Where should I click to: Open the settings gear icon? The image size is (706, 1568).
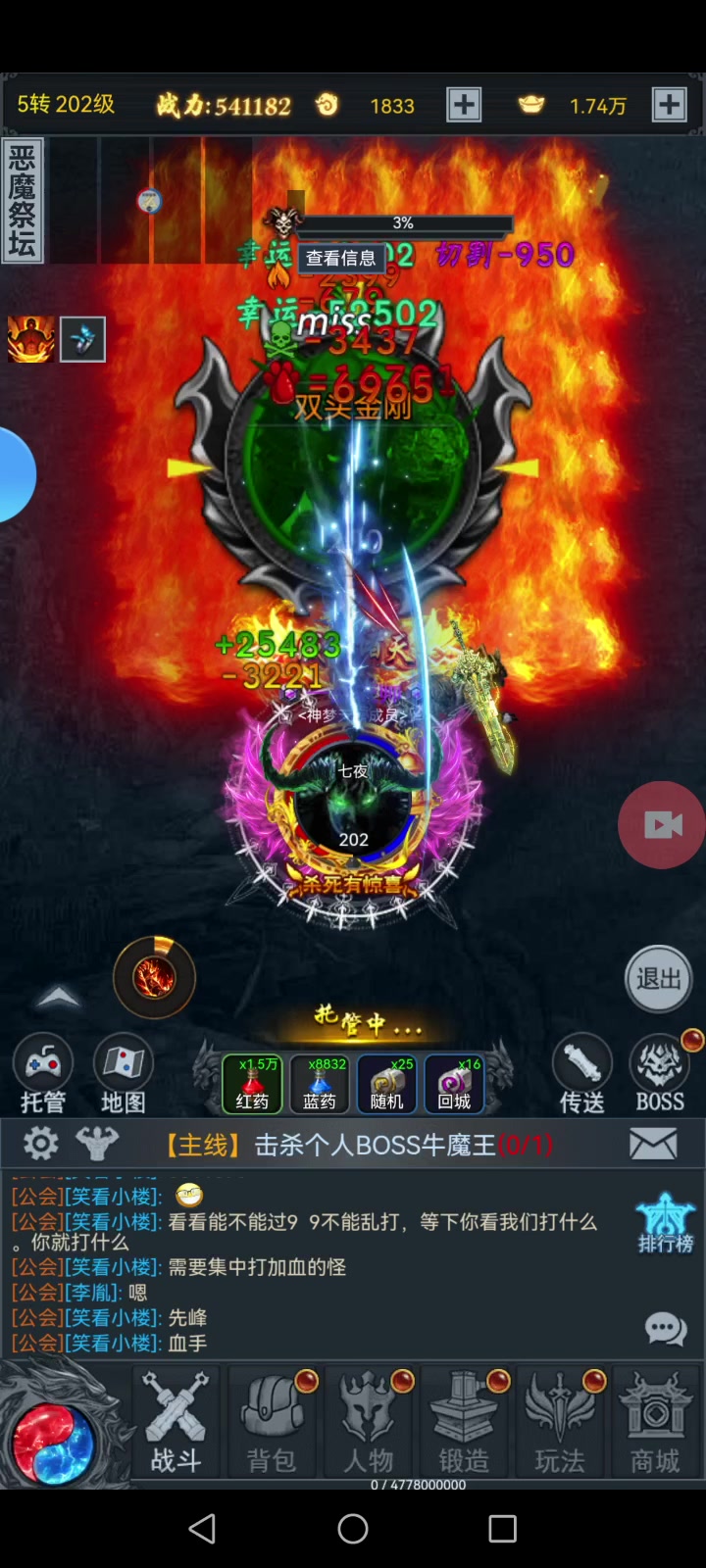pyautogui.click(x=41, y=1144)
